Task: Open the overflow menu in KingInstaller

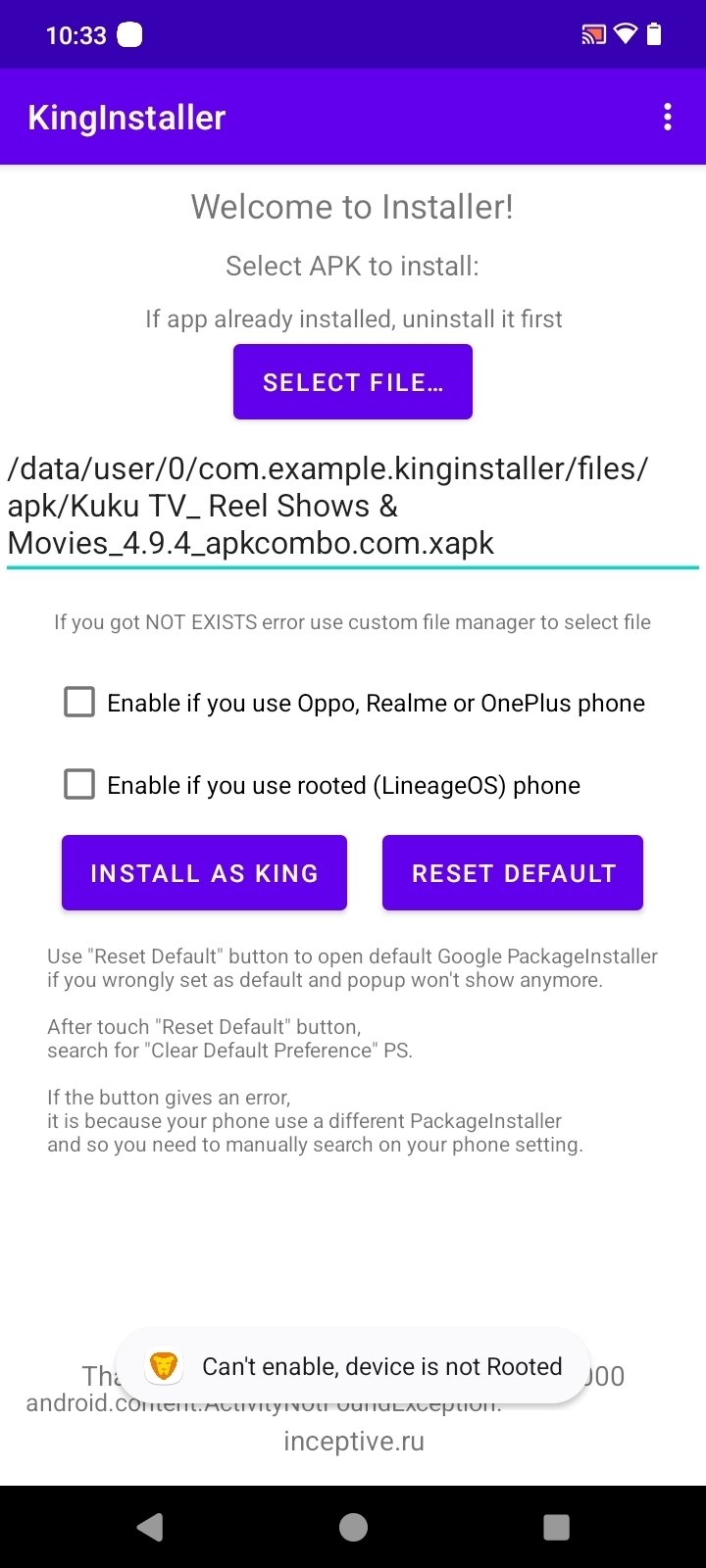Action: tap(667, 118)
